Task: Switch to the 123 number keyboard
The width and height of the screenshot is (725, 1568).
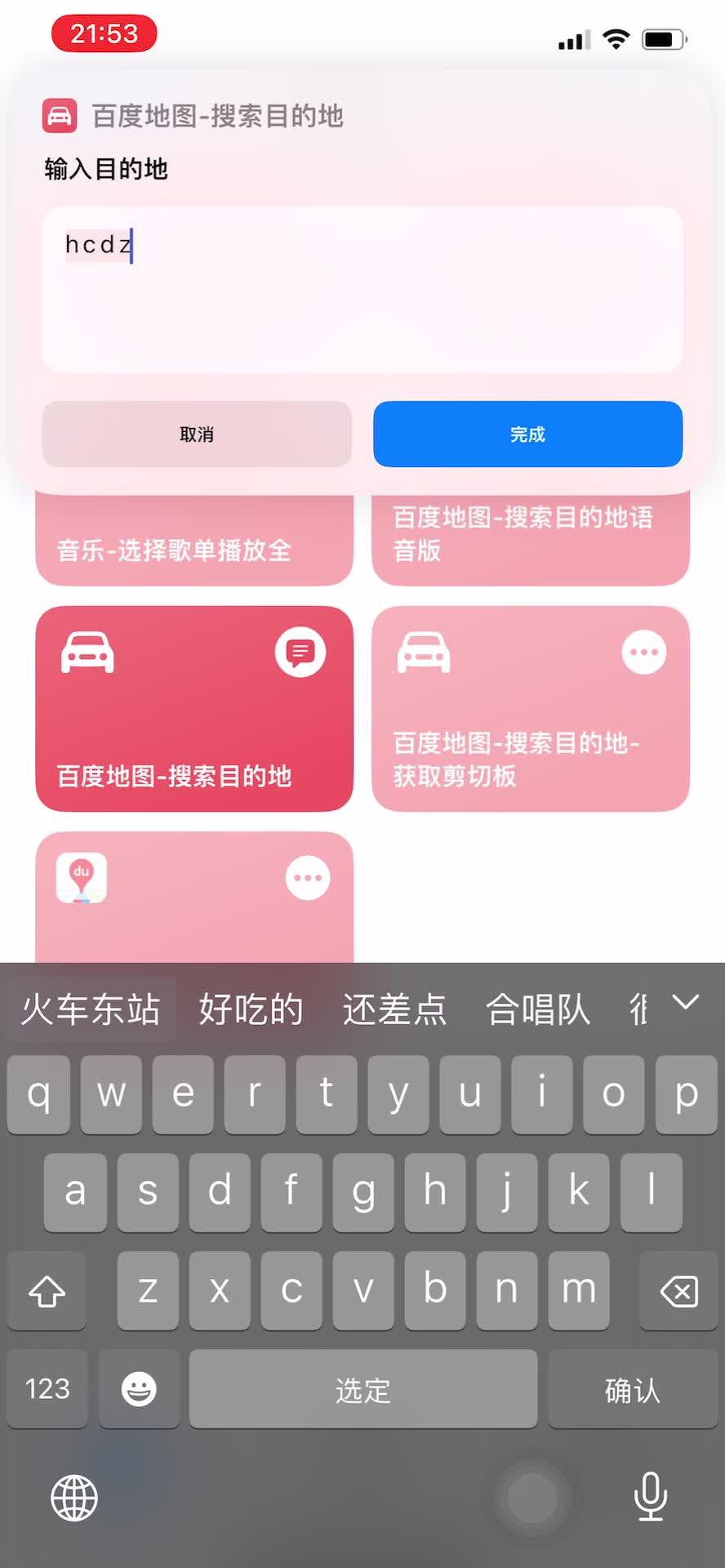Action: [47, 1389]
